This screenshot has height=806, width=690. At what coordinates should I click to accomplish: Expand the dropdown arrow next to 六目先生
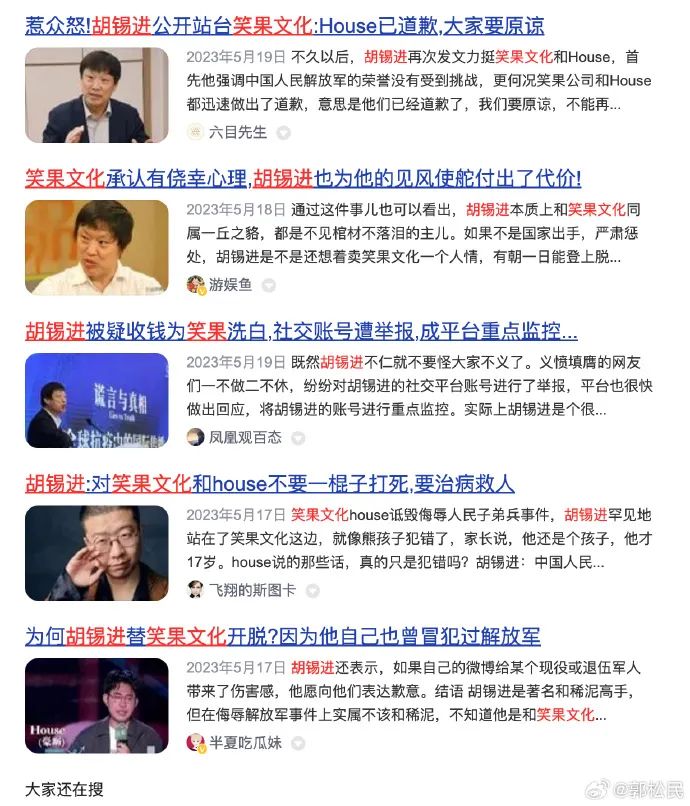click(x=283, y=132)
